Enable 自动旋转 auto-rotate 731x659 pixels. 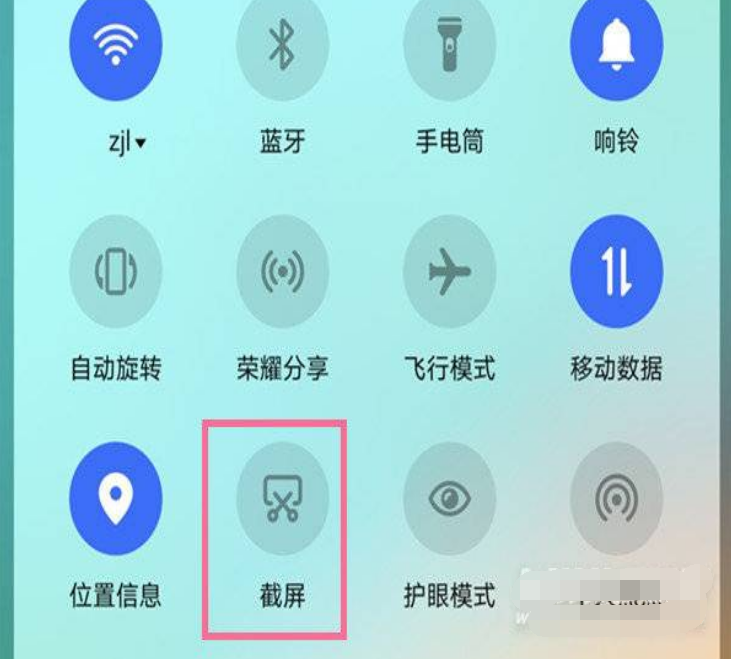pos(115,272)
